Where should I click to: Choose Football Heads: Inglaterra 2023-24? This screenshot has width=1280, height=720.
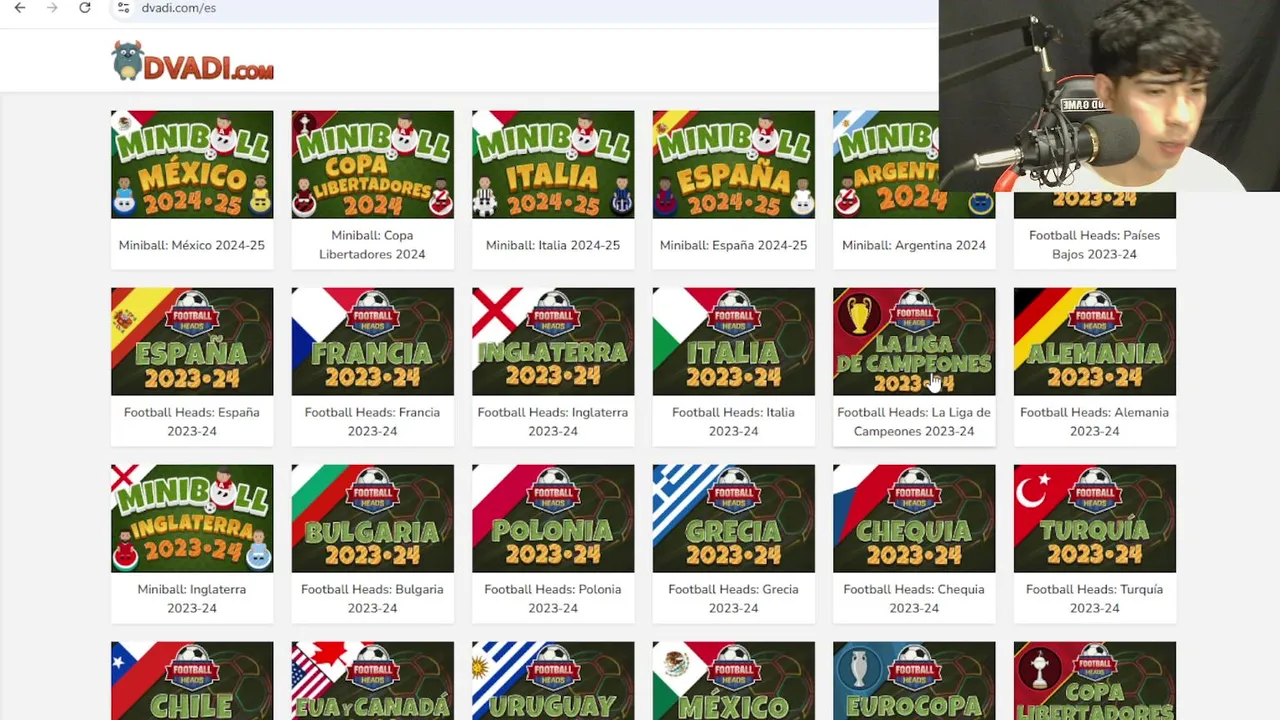click(553, 342)
